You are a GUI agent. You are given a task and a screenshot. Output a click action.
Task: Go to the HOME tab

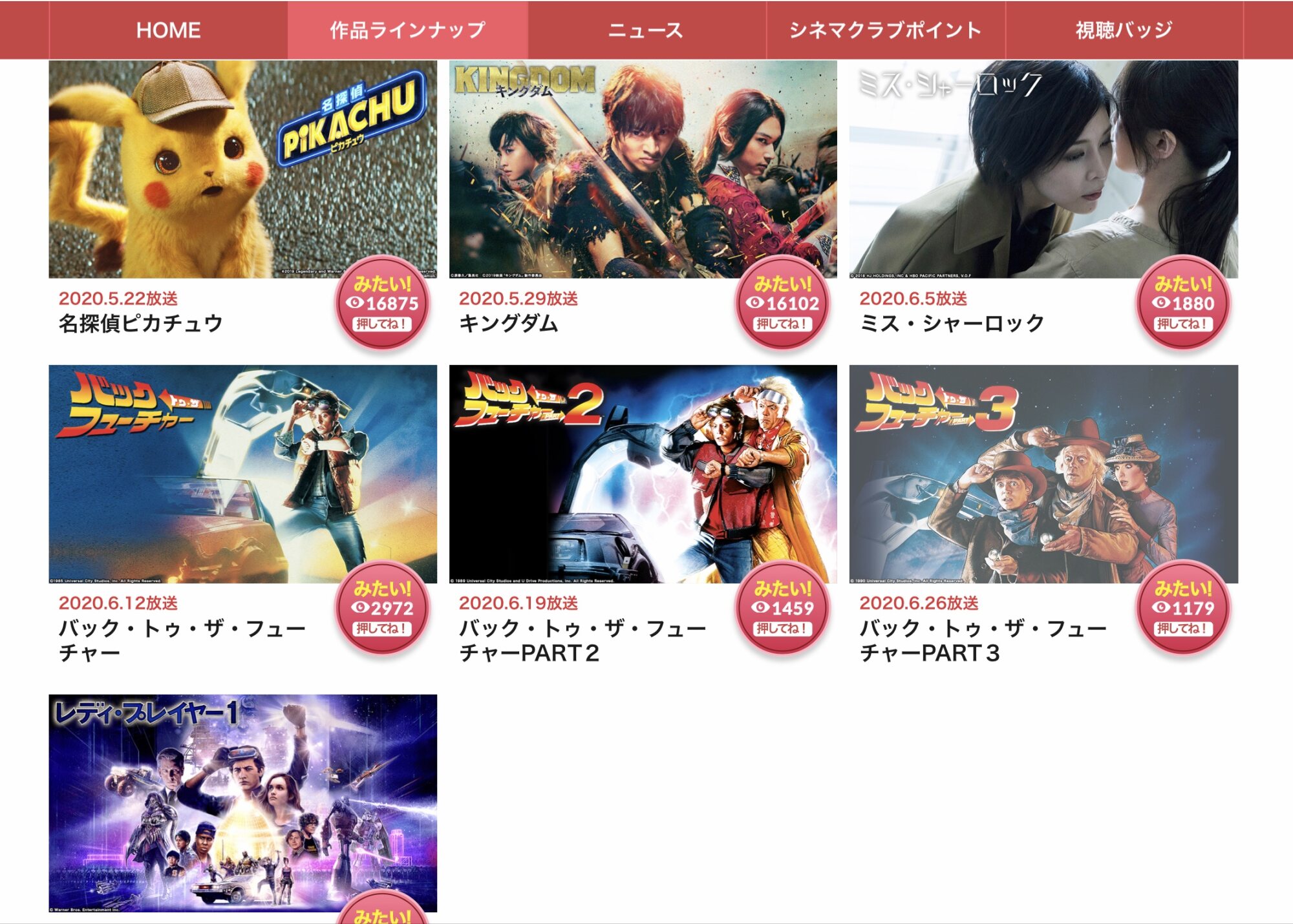click(x=168, y=30)
